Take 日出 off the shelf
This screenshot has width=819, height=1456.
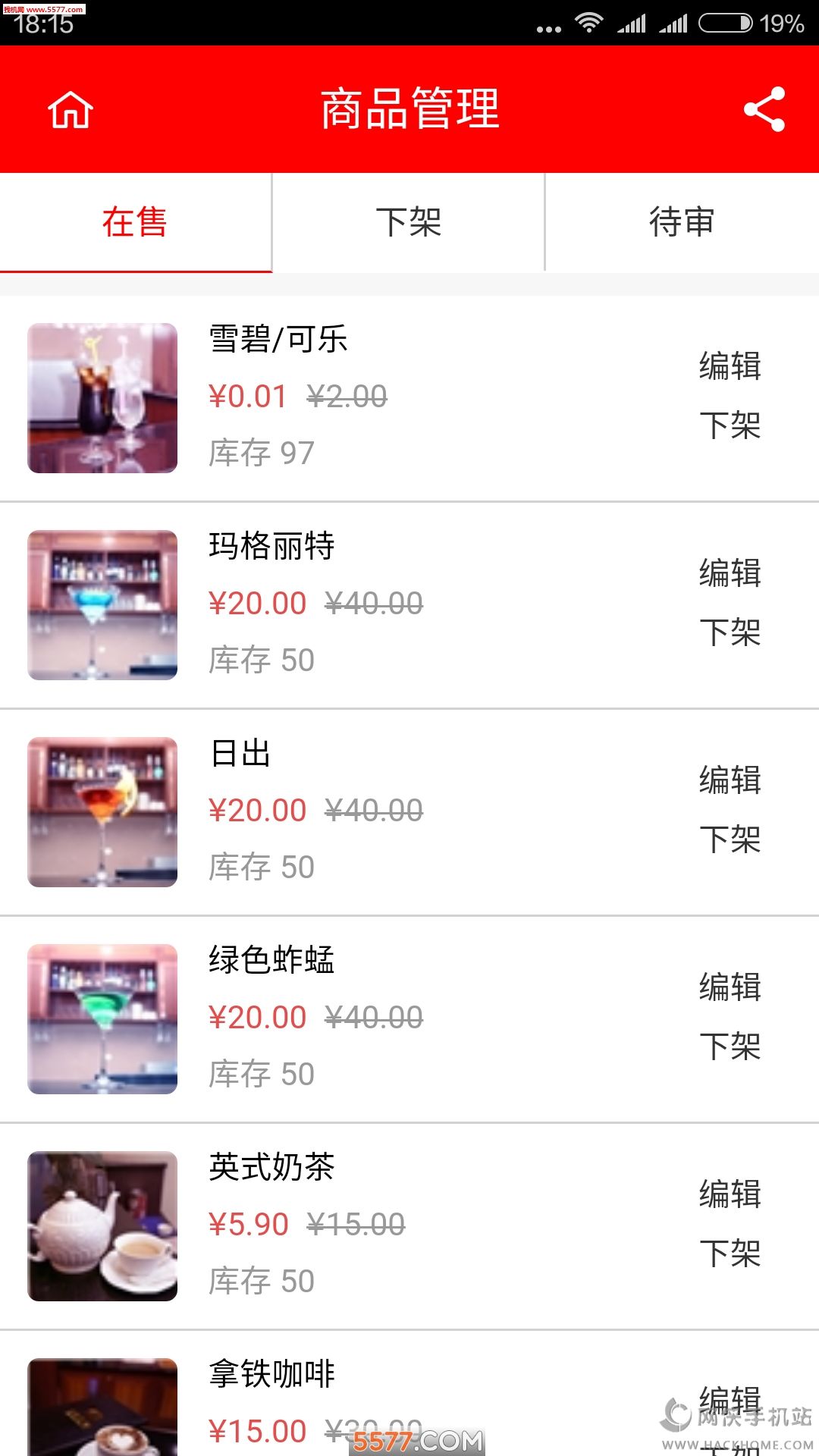tap(730, 839)
